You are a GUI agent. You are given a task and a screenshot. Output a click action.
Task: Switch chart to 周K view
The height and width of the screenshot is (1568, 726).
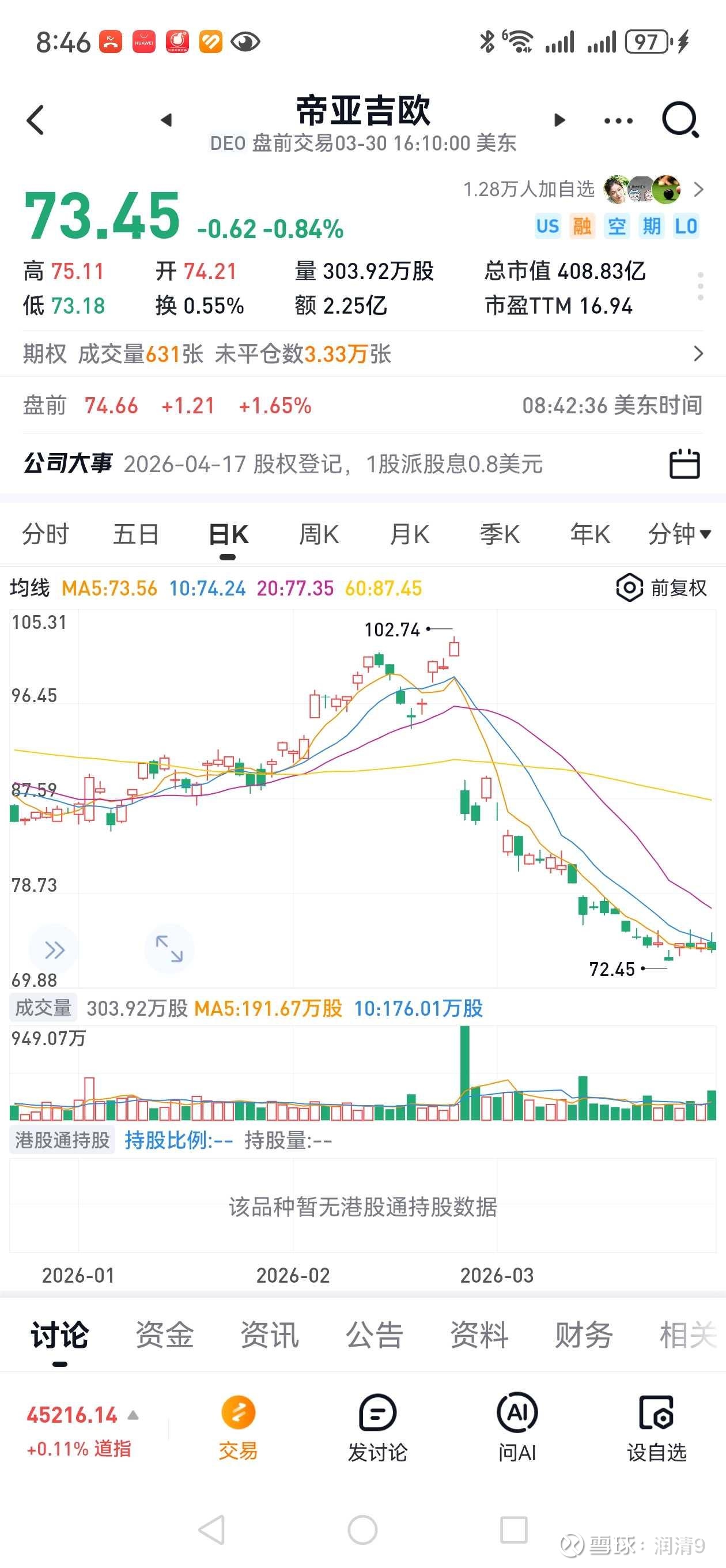(318, 535)
